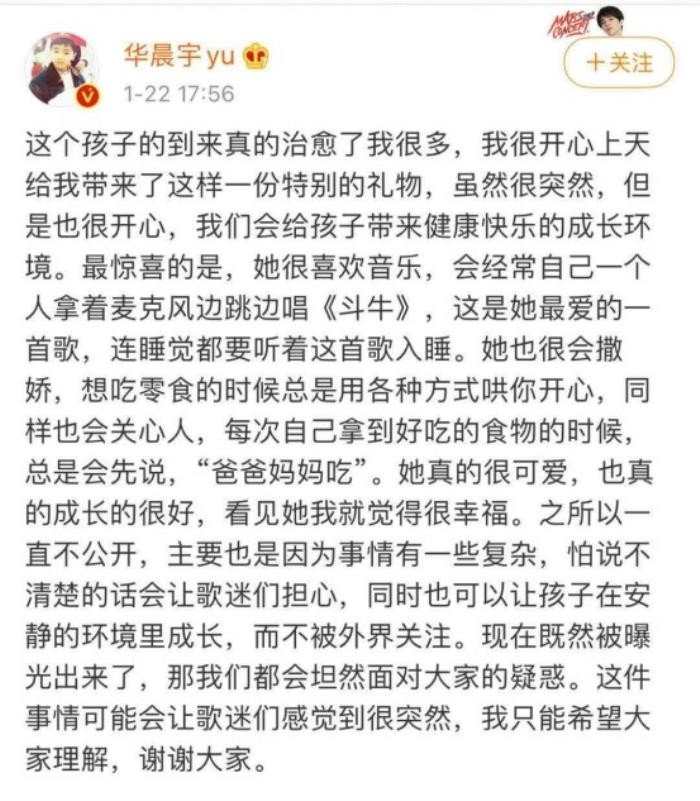Screen dimensions: 700x801
Task: Follow 华晨宇yu with the 关注 button
Action: (x=621, y=62)
